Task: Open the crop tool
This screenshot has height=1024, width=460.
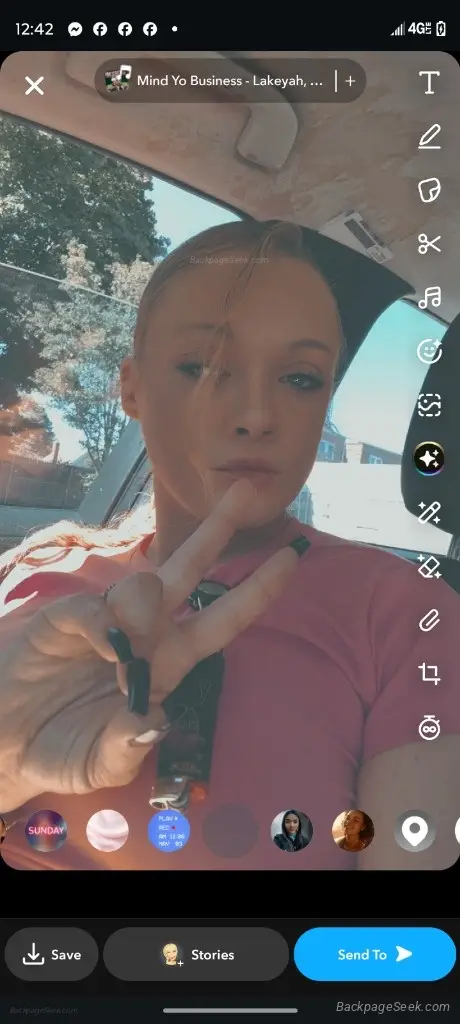Action: point(429,674)
